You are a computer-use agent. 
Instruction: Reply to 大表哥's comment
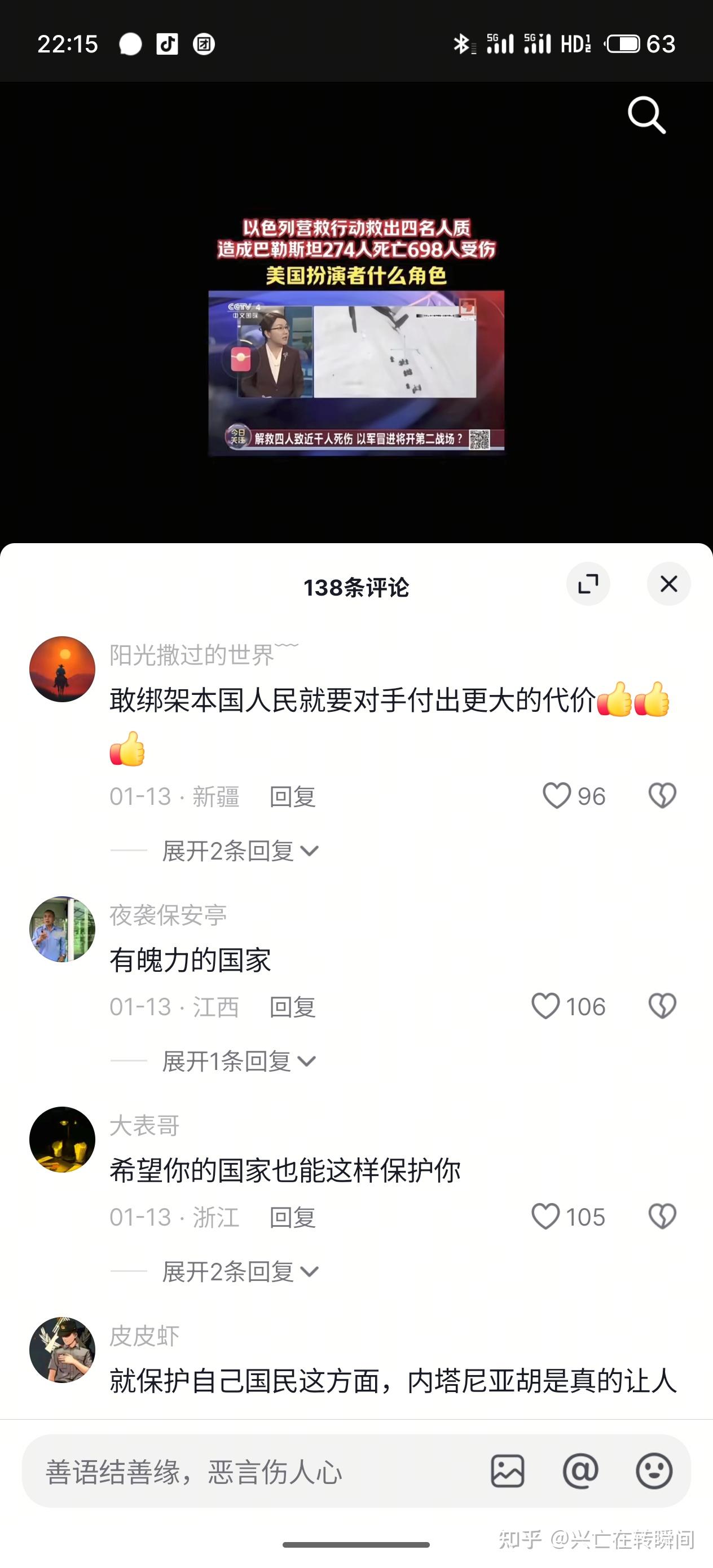click(293, 1217)
